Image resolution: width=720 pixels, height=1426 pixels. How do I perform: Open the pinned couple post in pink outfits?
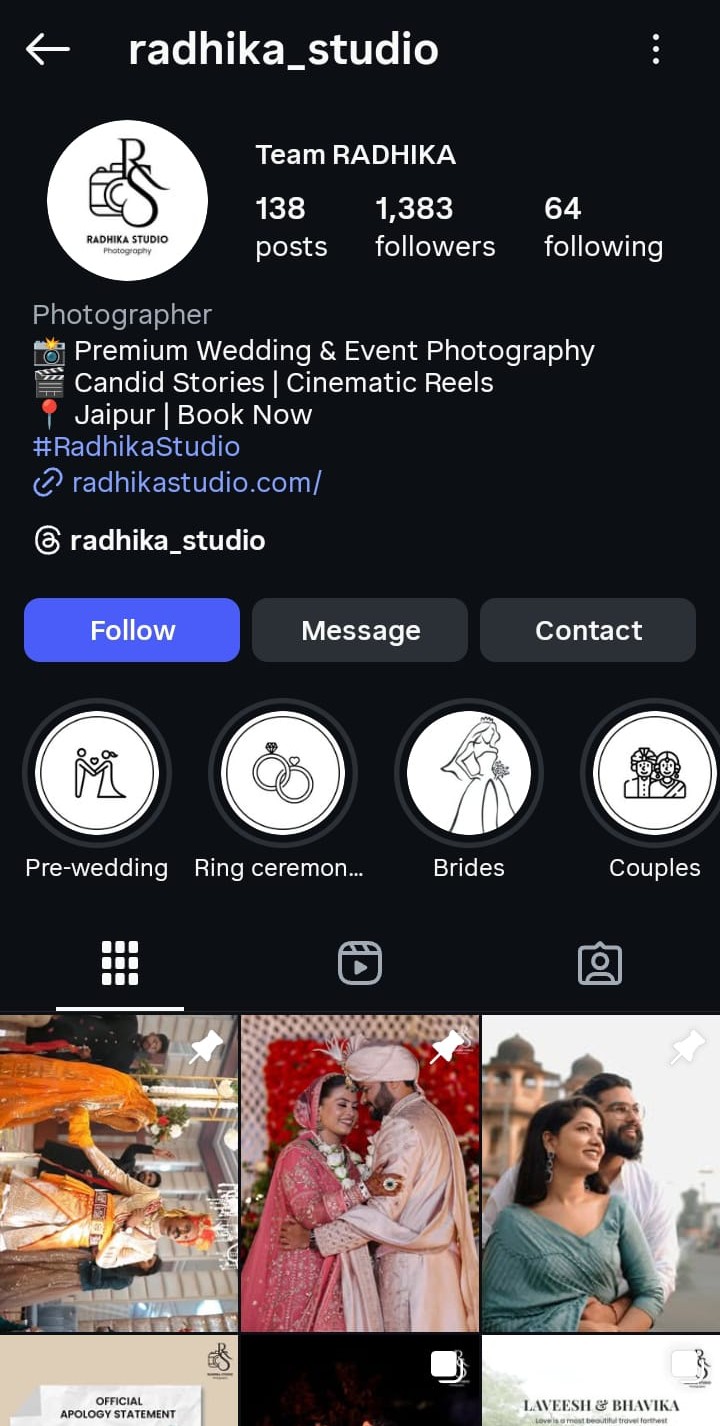tap(360, 1173)
